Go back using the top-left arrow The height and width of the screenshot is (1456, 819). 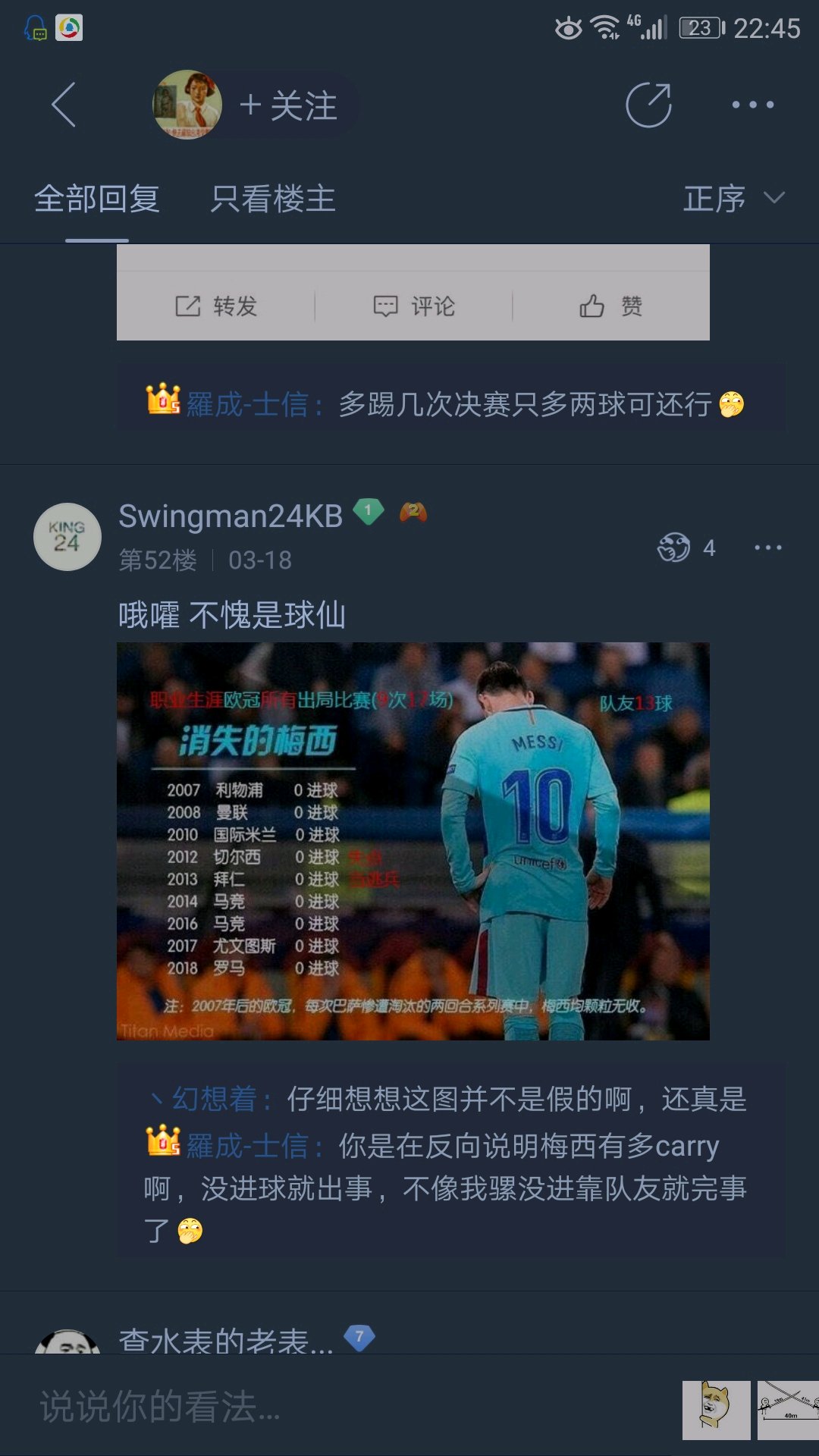pyautogui.click(x=64, y=105)
